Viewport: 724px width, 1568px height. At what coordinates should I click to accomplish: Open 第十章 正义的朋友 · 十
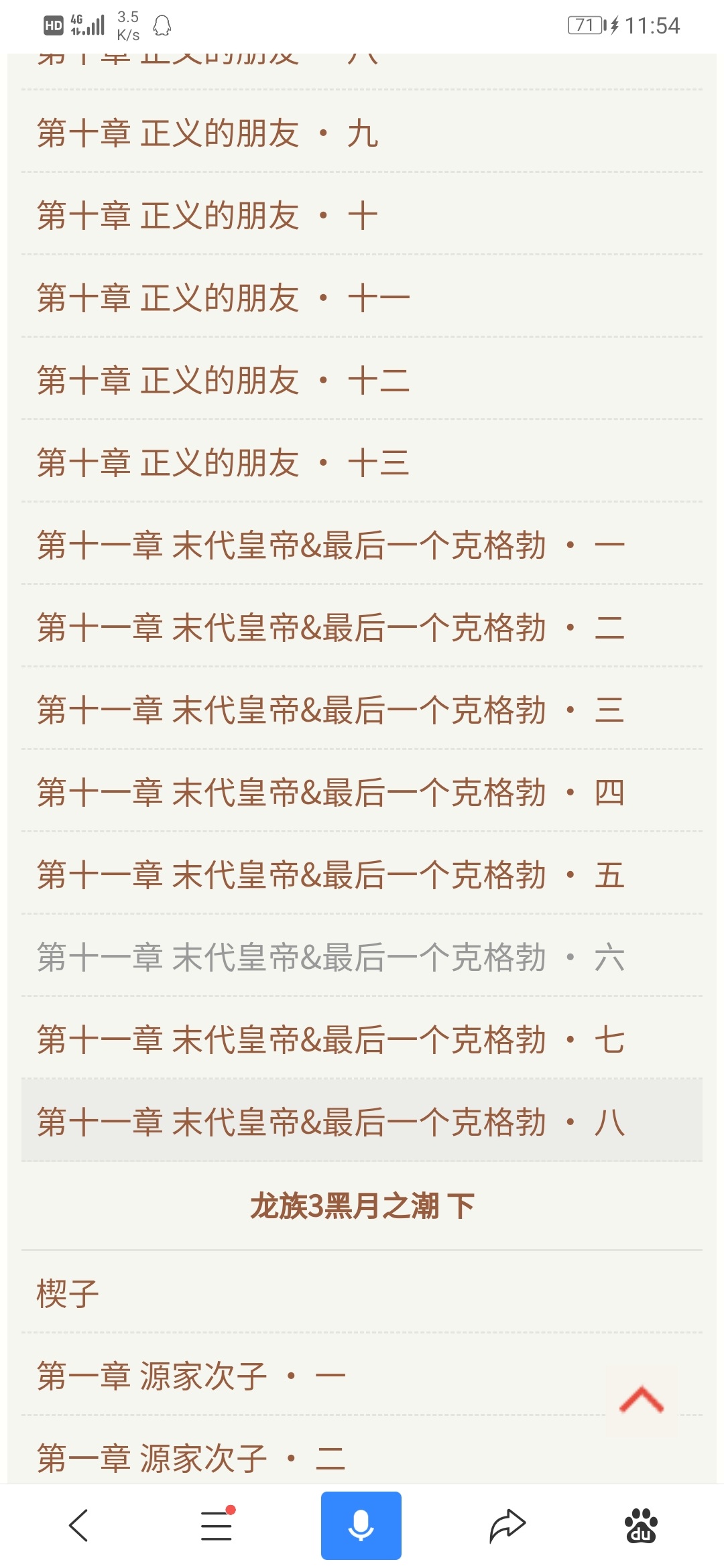(362, 214)
